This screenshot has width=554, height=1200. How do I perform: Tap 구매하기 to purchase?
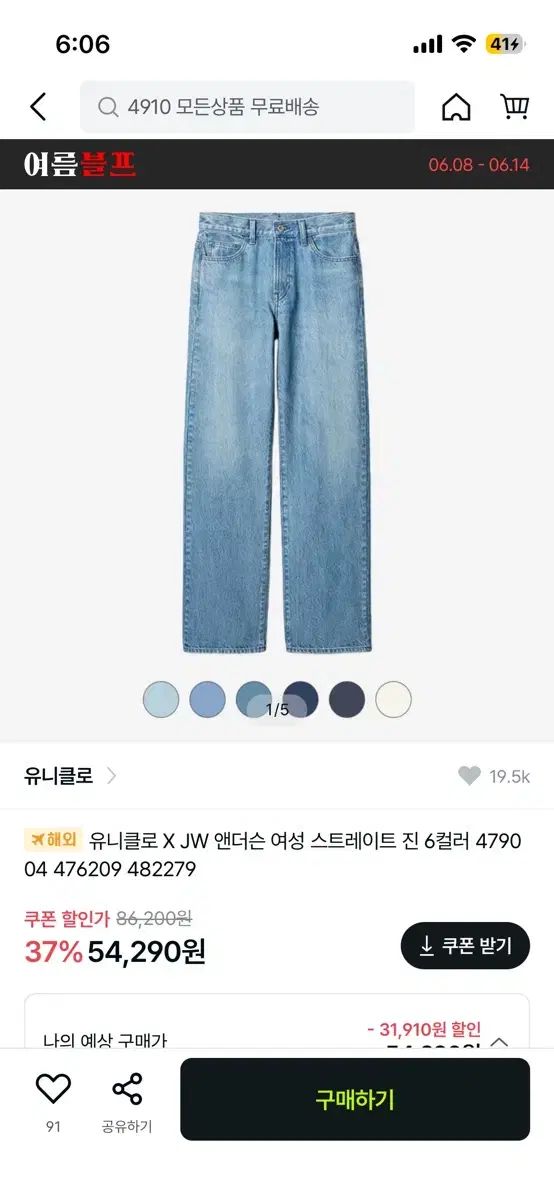pyautogui.click(x=355, y=1099)
